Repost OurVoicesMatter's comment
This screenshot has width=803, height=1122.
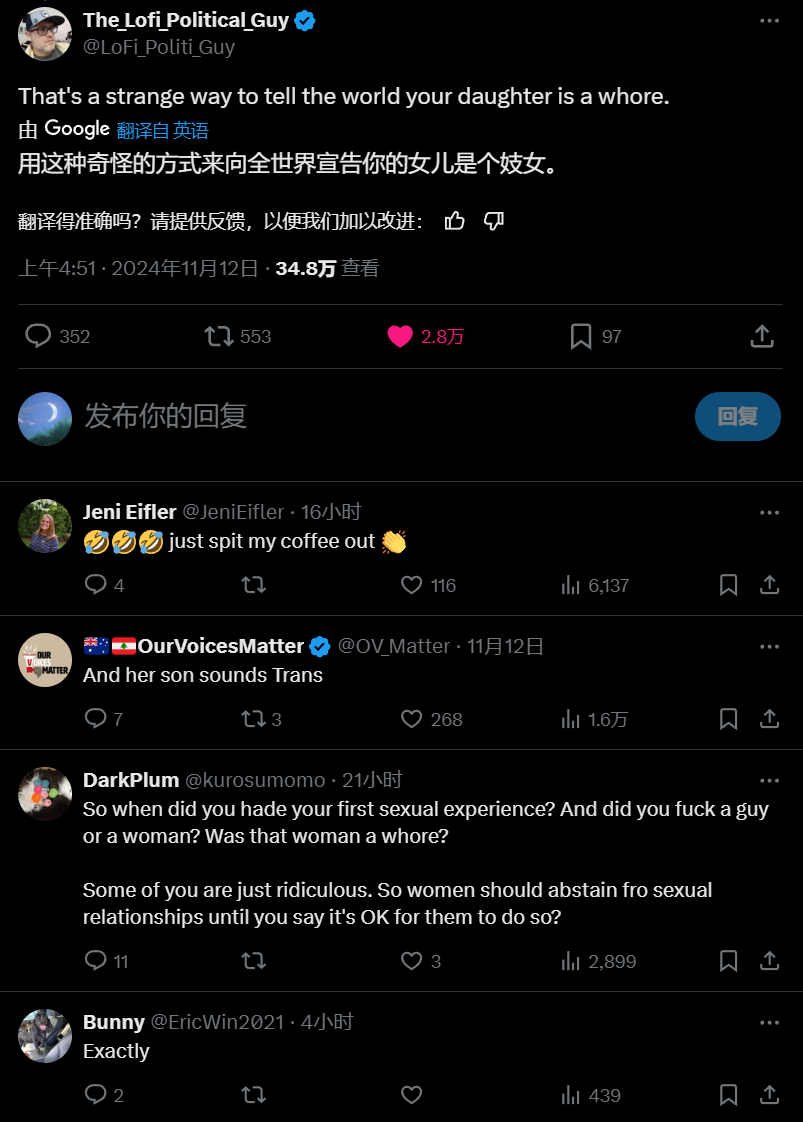[x=254, y=719]
